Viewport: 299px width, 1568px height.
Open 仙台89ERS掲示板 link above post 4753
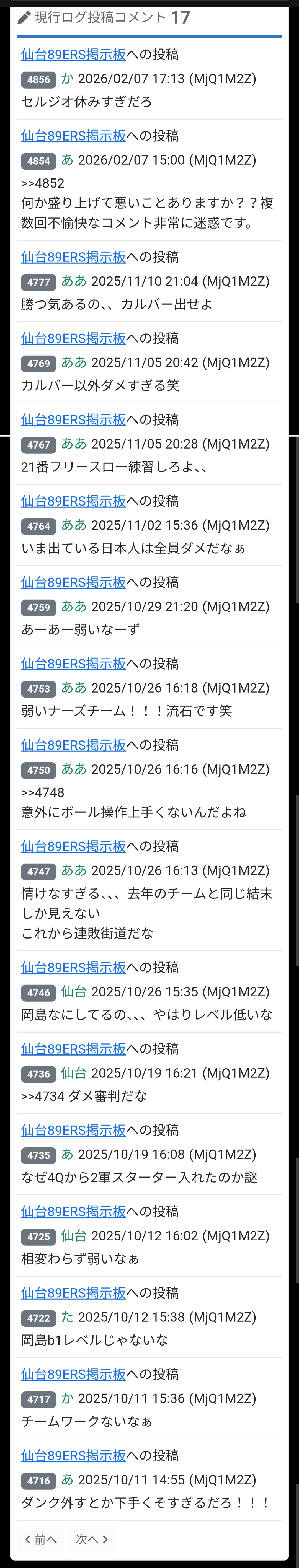click(x=73, y=664)
